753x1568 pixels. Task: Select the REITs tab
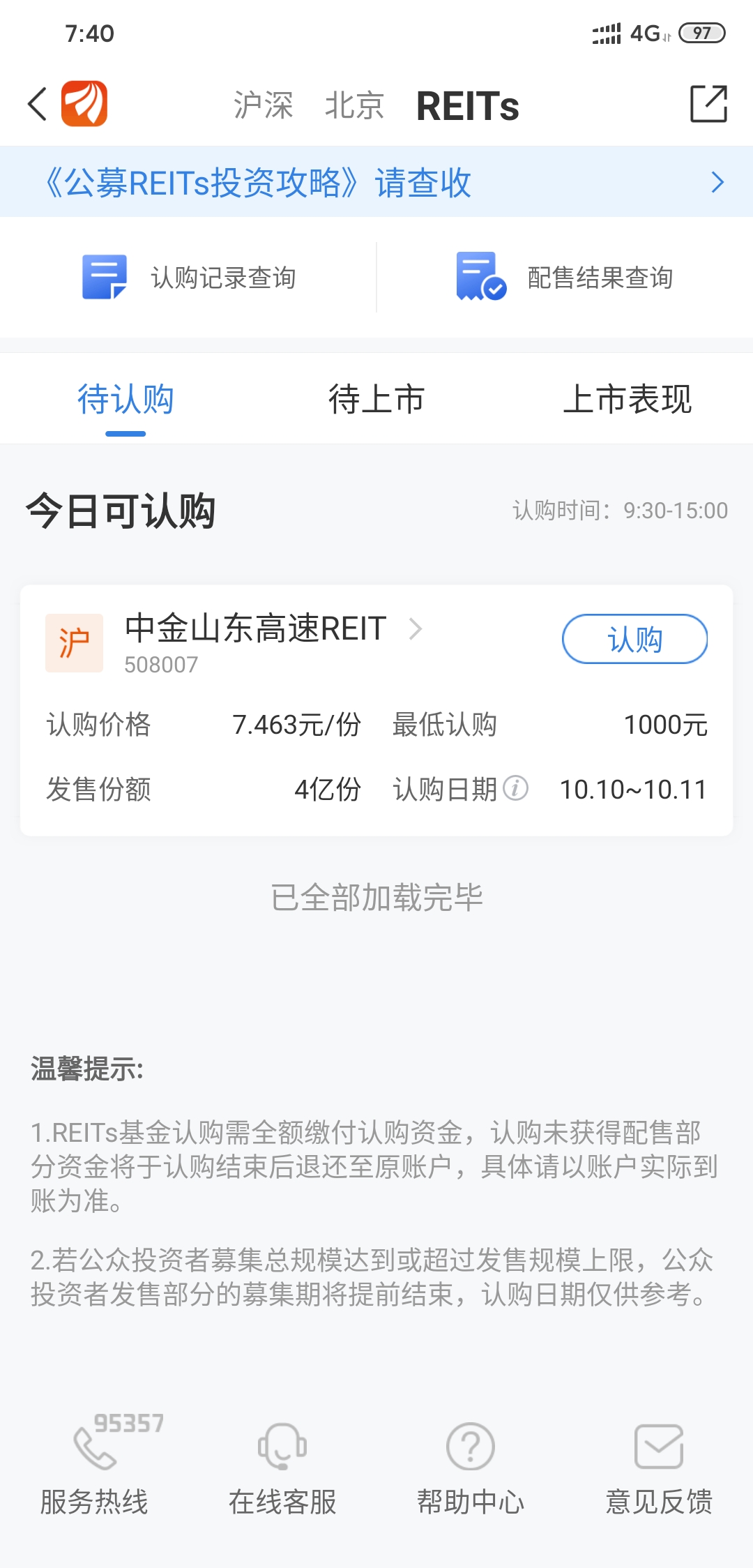click(467, 106)
